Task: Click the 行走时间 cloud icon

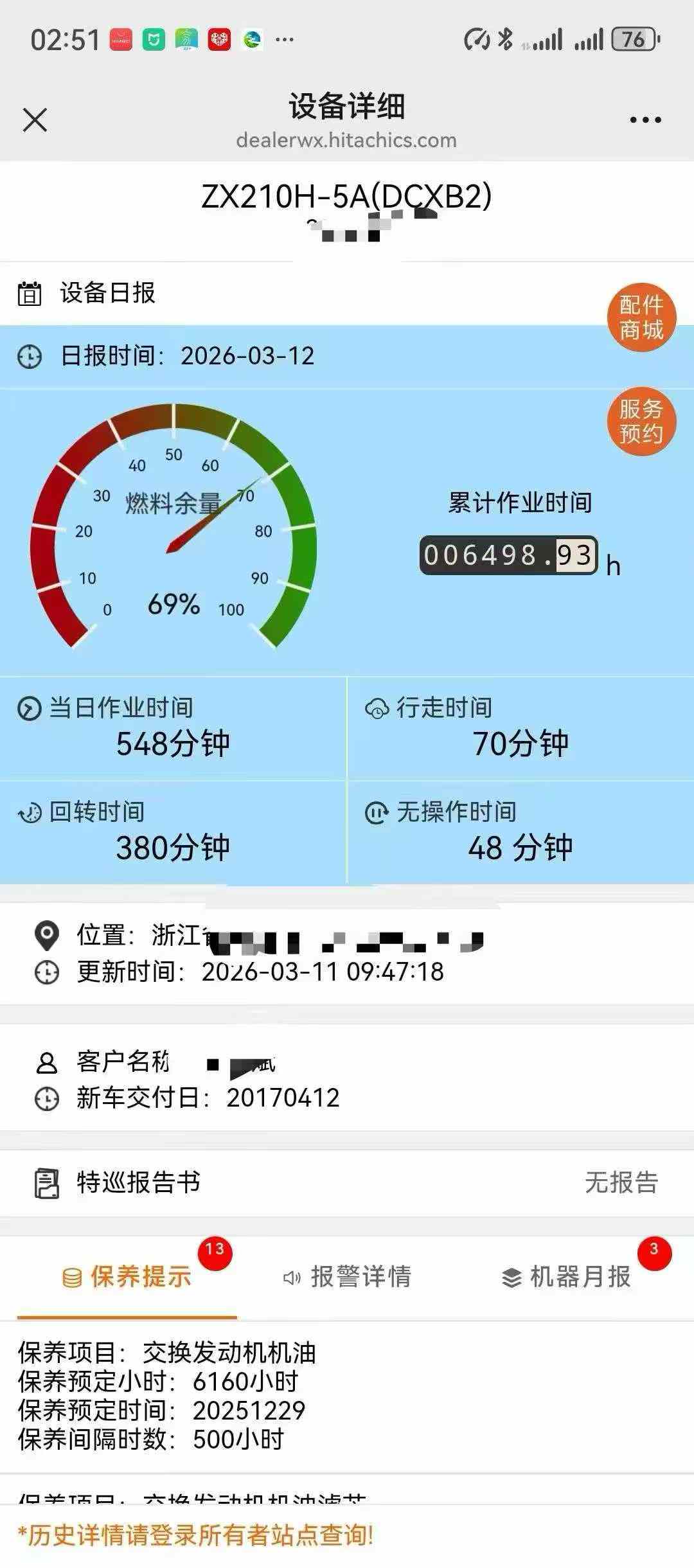Action: (377, 709)
